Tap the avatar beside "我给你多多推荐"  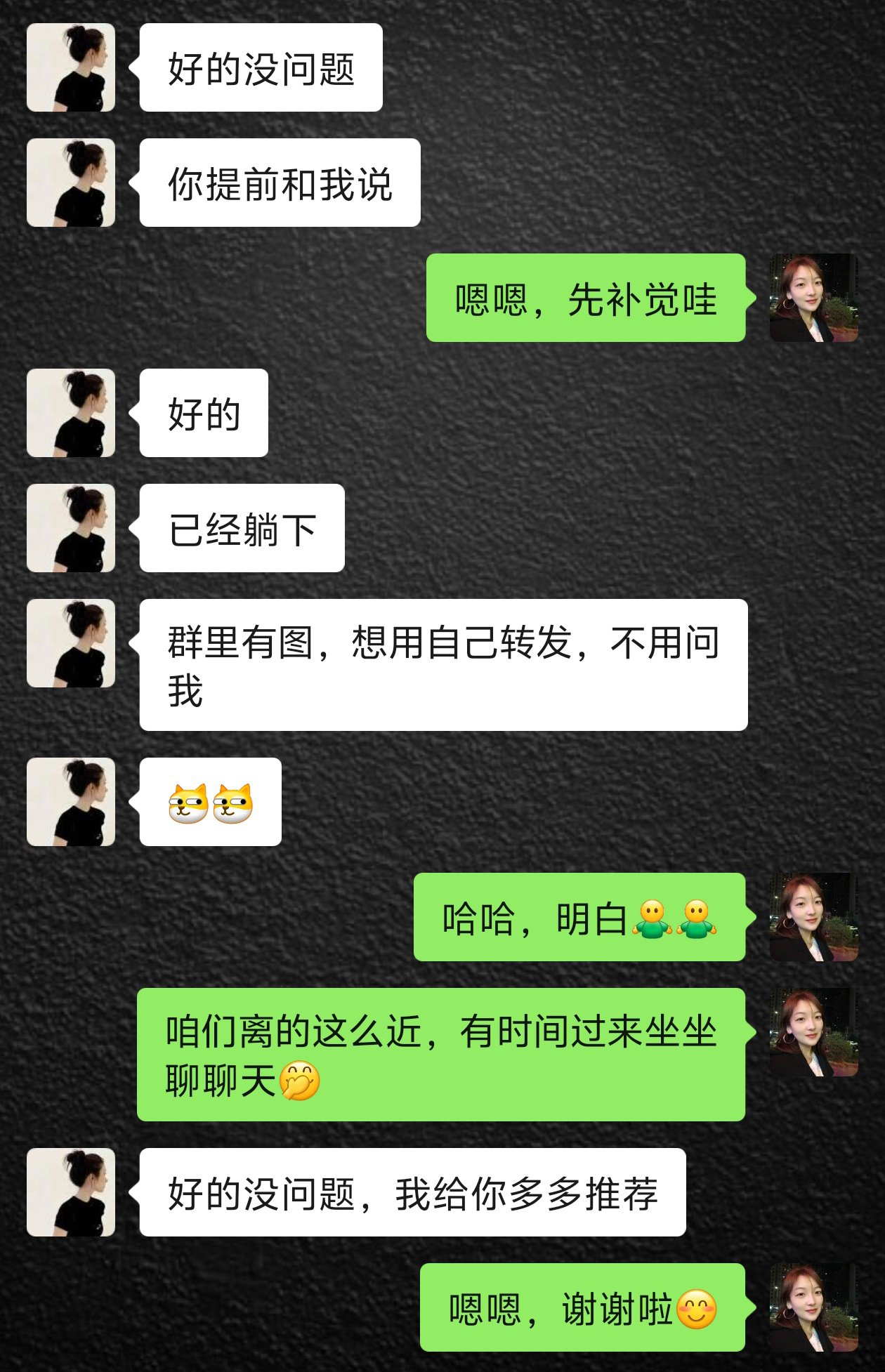click(x=70, y=1192)
